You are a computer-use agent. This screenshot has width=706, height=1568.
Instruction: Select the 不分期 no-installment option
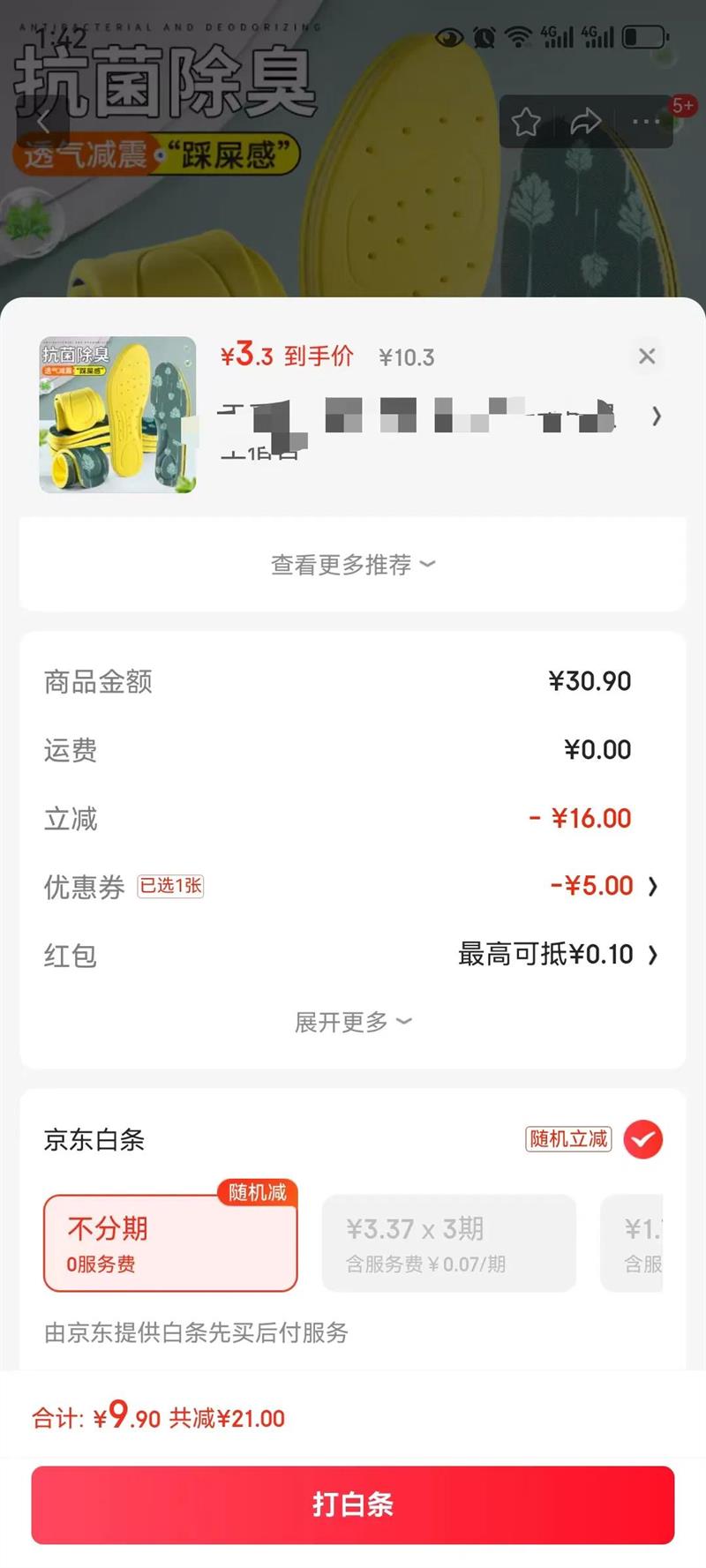click(170, 1243)
